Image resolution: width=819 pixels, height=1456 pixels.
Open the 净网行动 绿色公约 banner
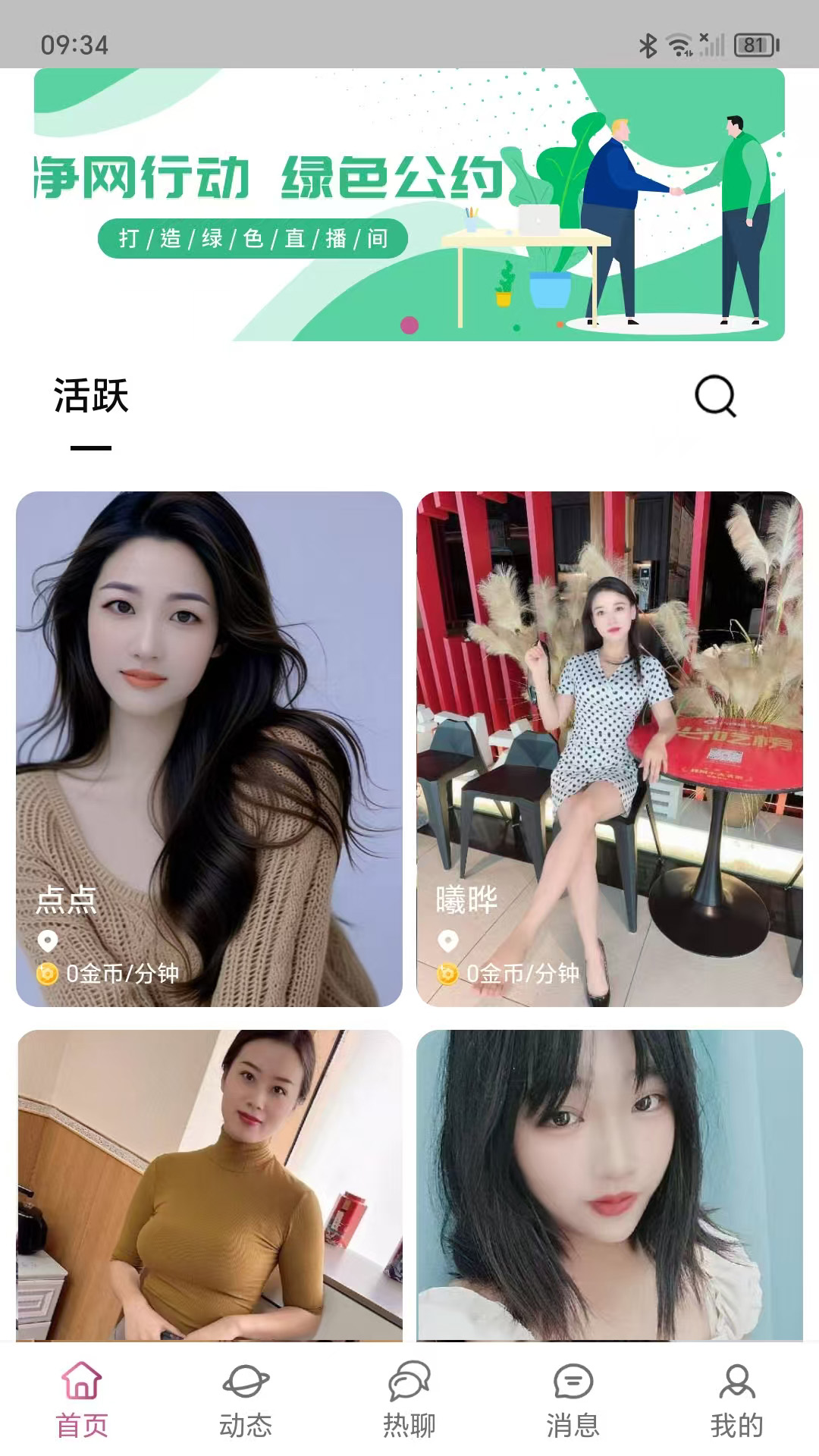(409, 205)
